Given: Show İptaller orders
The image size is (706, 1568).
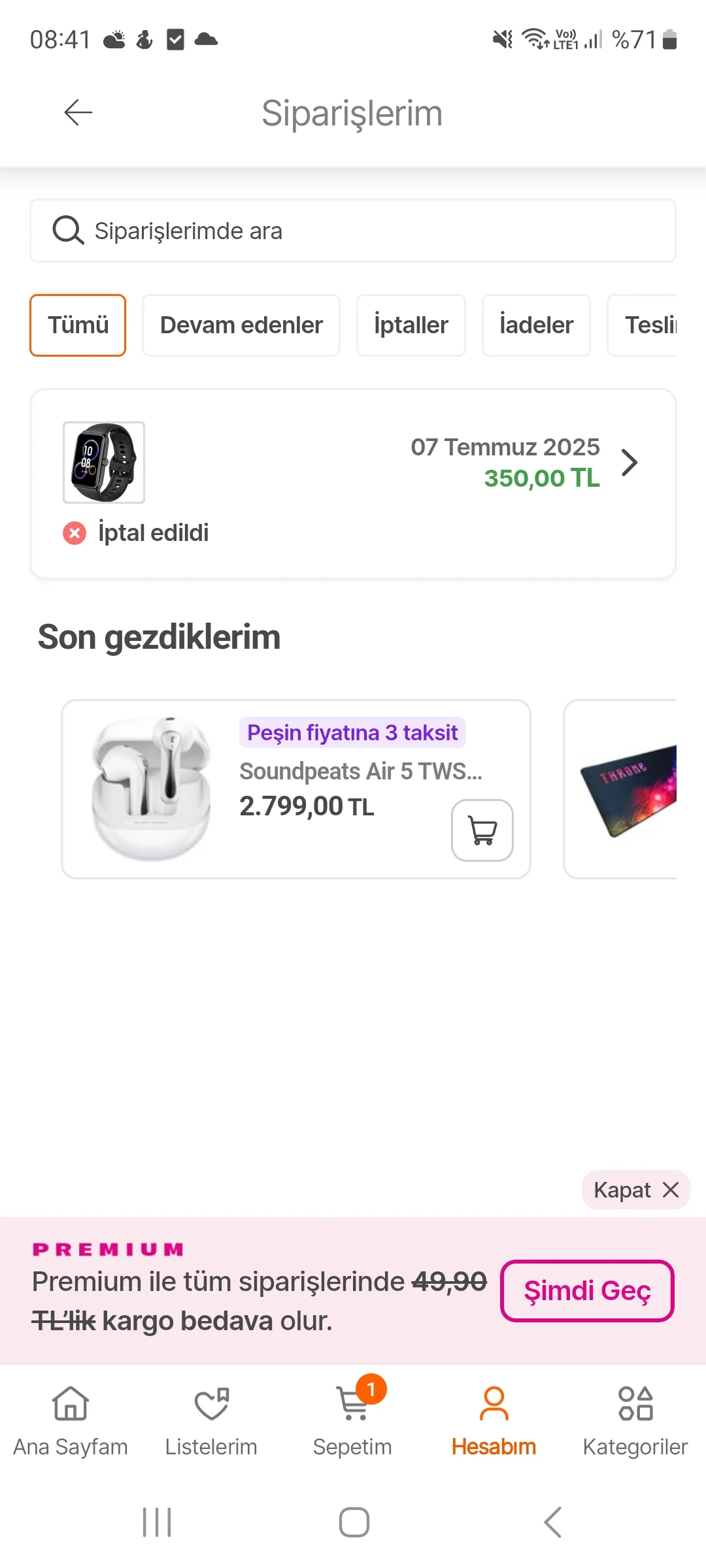Looking at the screenshot, I should [411, 325].
